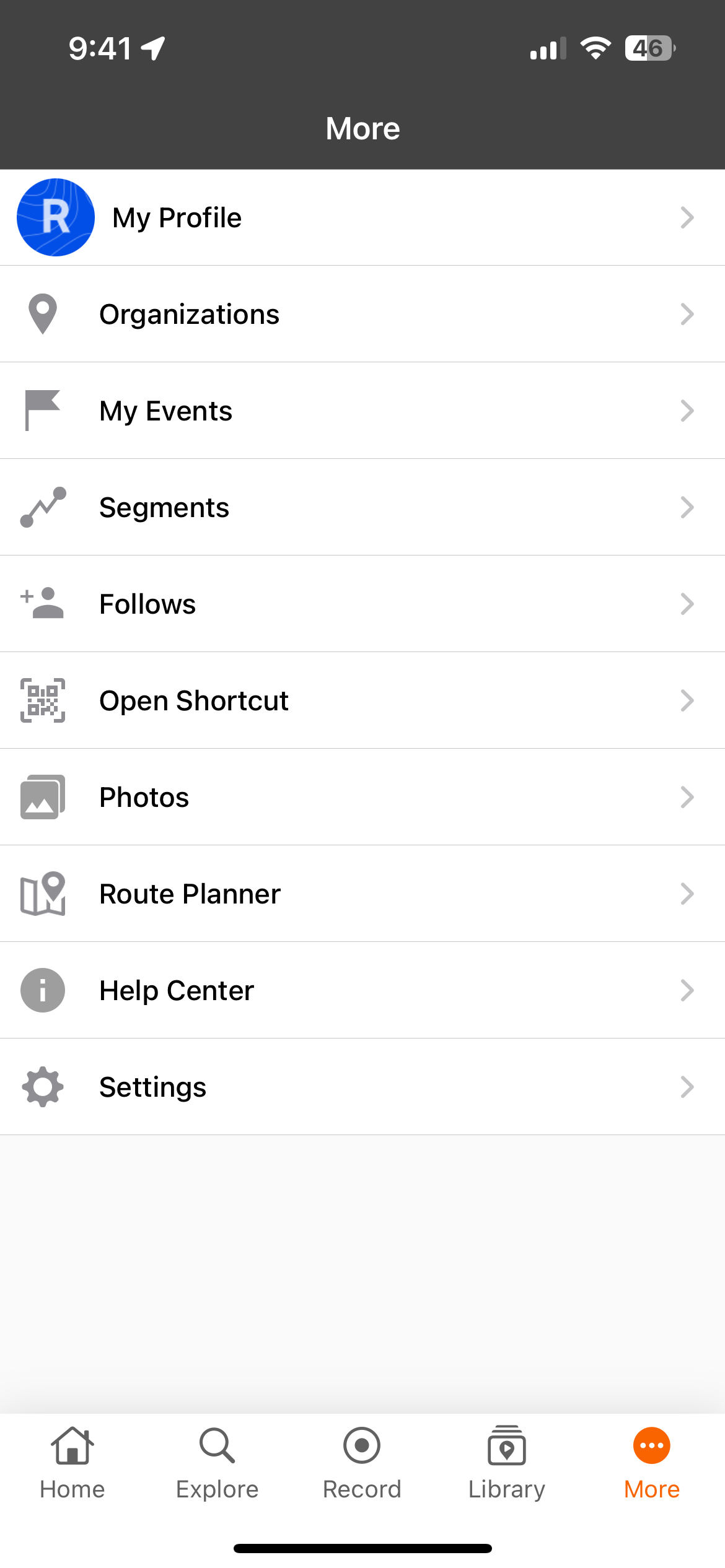Viewport: 725px width, 1568px height.
Task: Go to the Library tab
Action: [507, 1463]
